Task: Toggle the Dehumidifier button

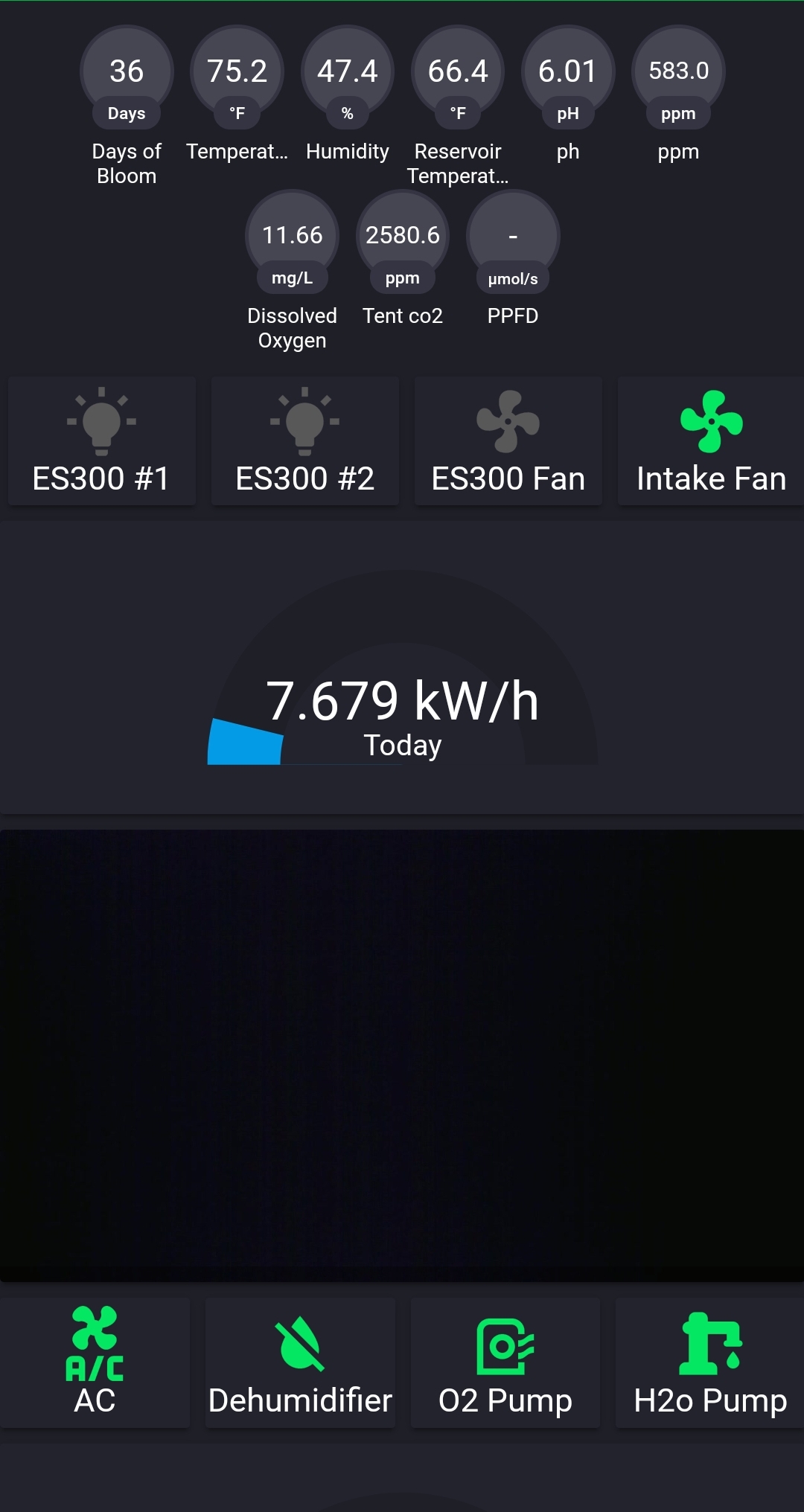Action: tap(300, 1362)
